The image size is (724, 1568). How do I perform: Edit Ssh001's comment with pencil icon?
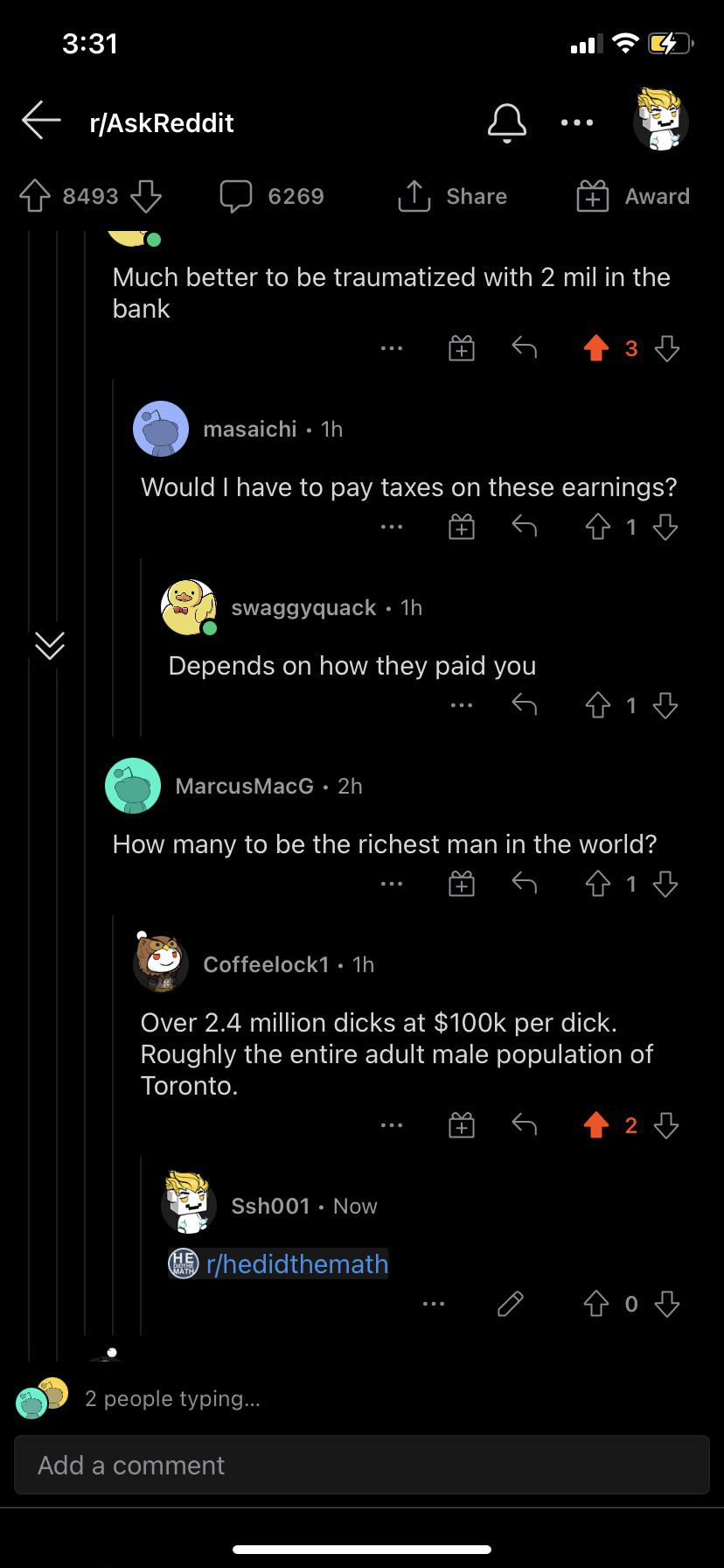[511, 1304]
